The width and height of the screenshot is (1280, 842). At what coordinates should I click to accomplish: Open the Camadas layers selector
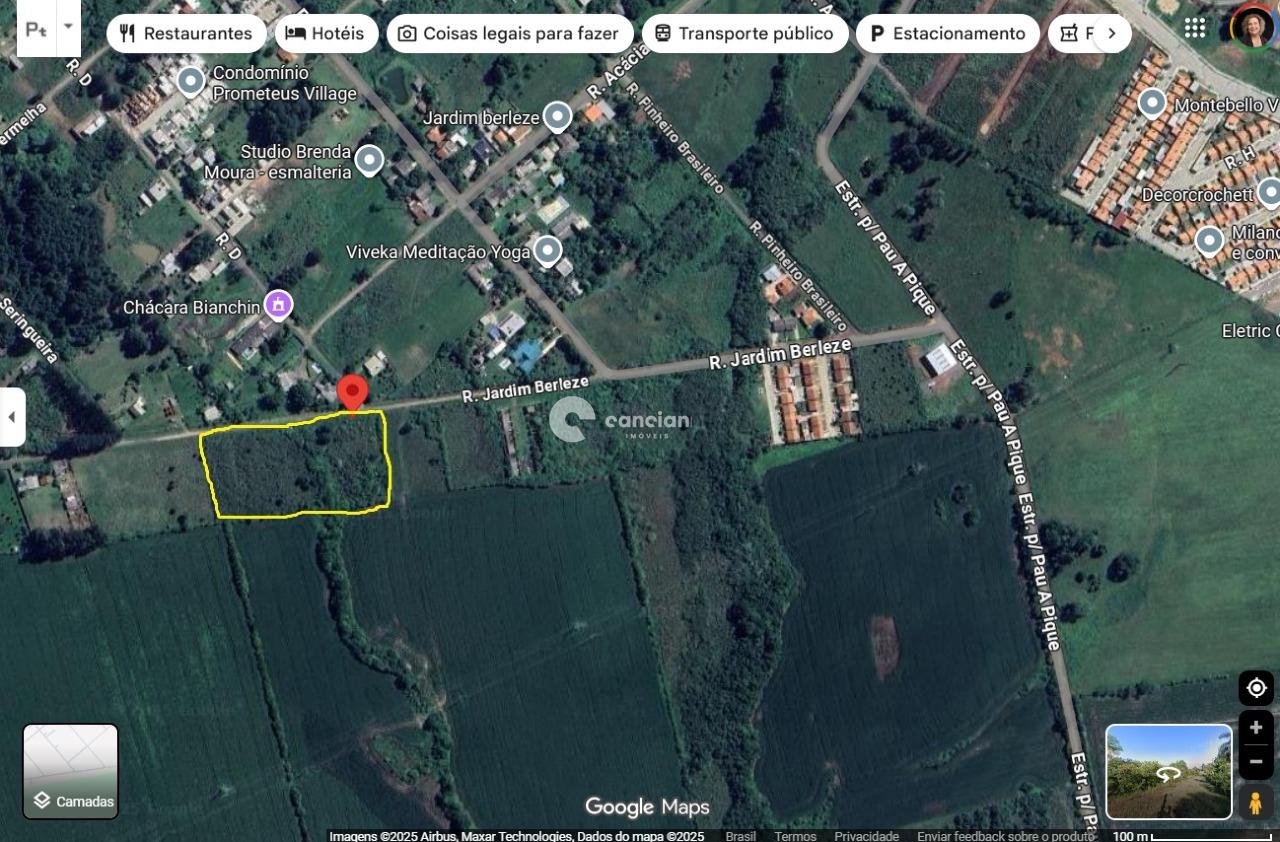tap(71, 771)
